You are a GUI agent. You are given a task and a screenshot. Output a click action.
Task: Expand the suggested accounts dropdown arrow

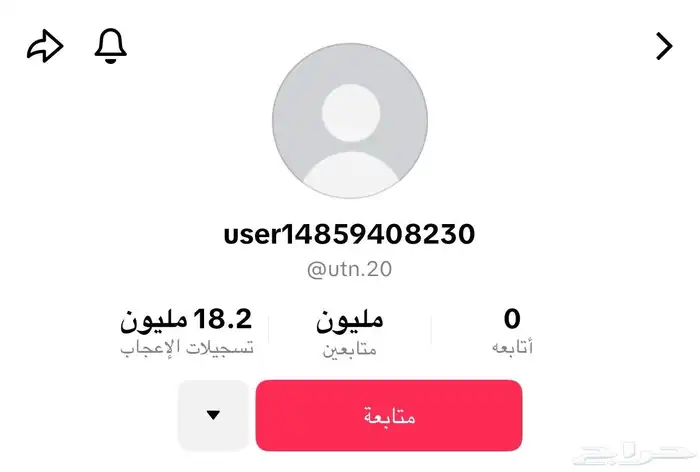coord(212,415)
